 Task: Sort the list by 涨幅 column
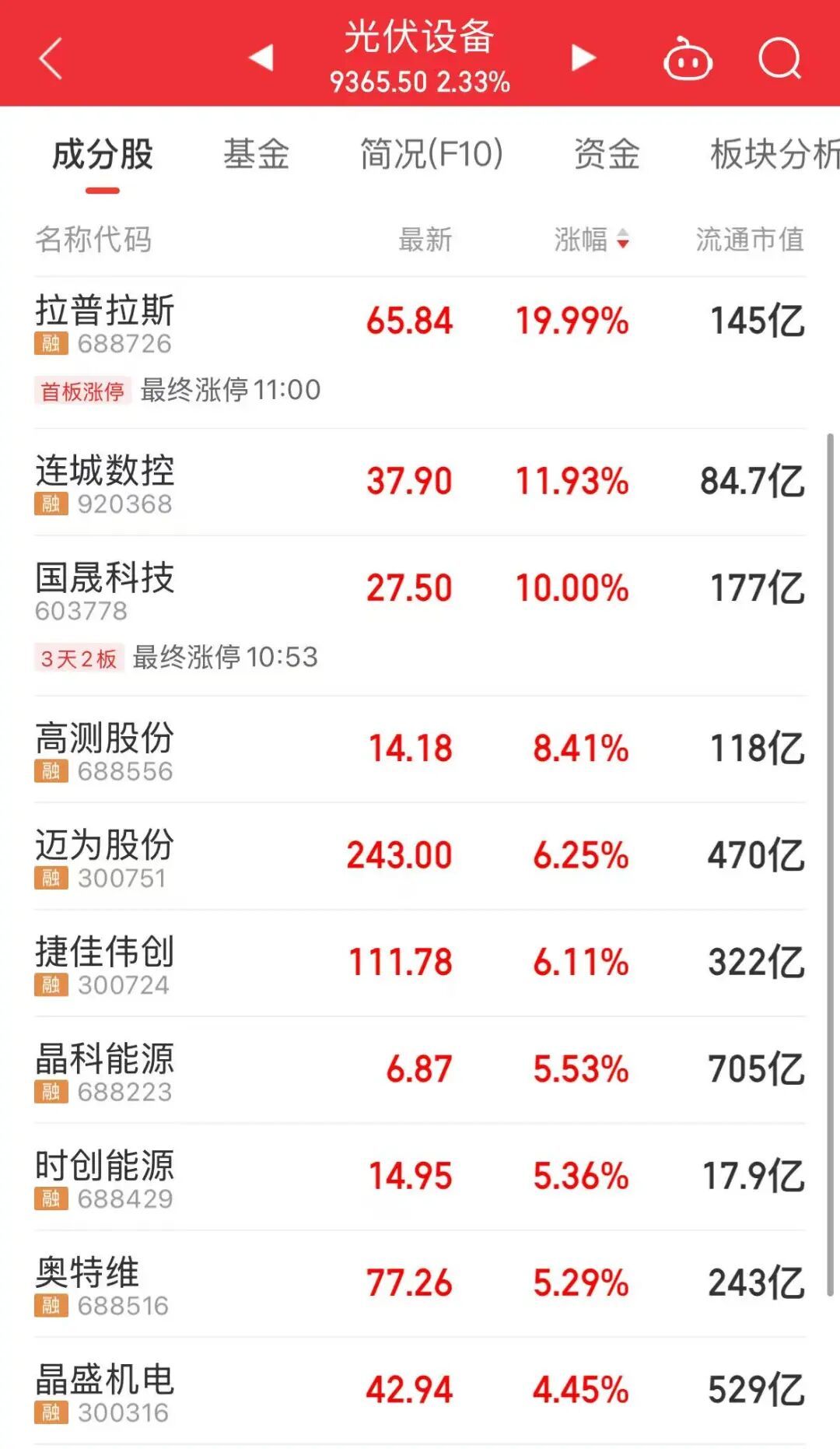pos(591,240)
